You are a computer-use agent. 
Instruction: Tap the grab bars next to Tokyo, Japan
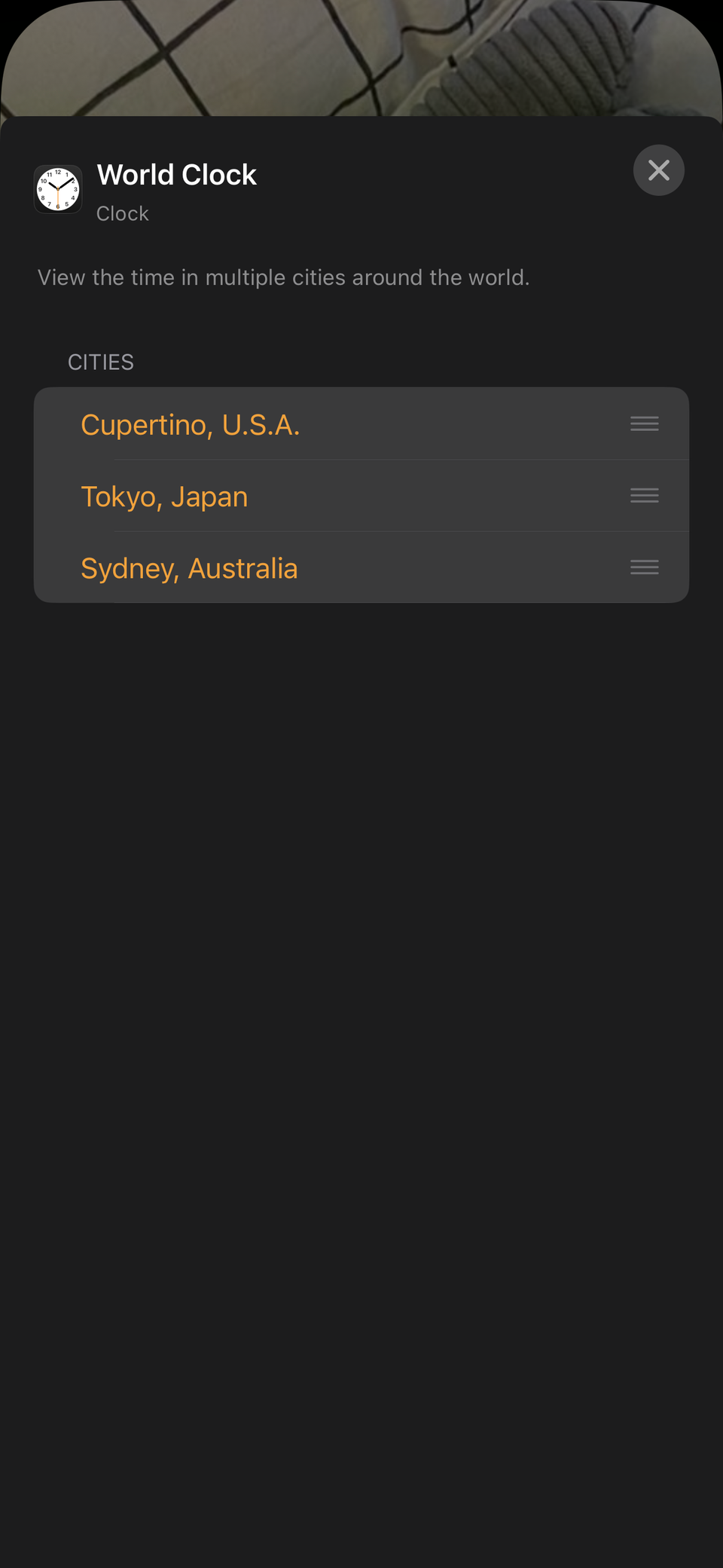coord(644,495)
